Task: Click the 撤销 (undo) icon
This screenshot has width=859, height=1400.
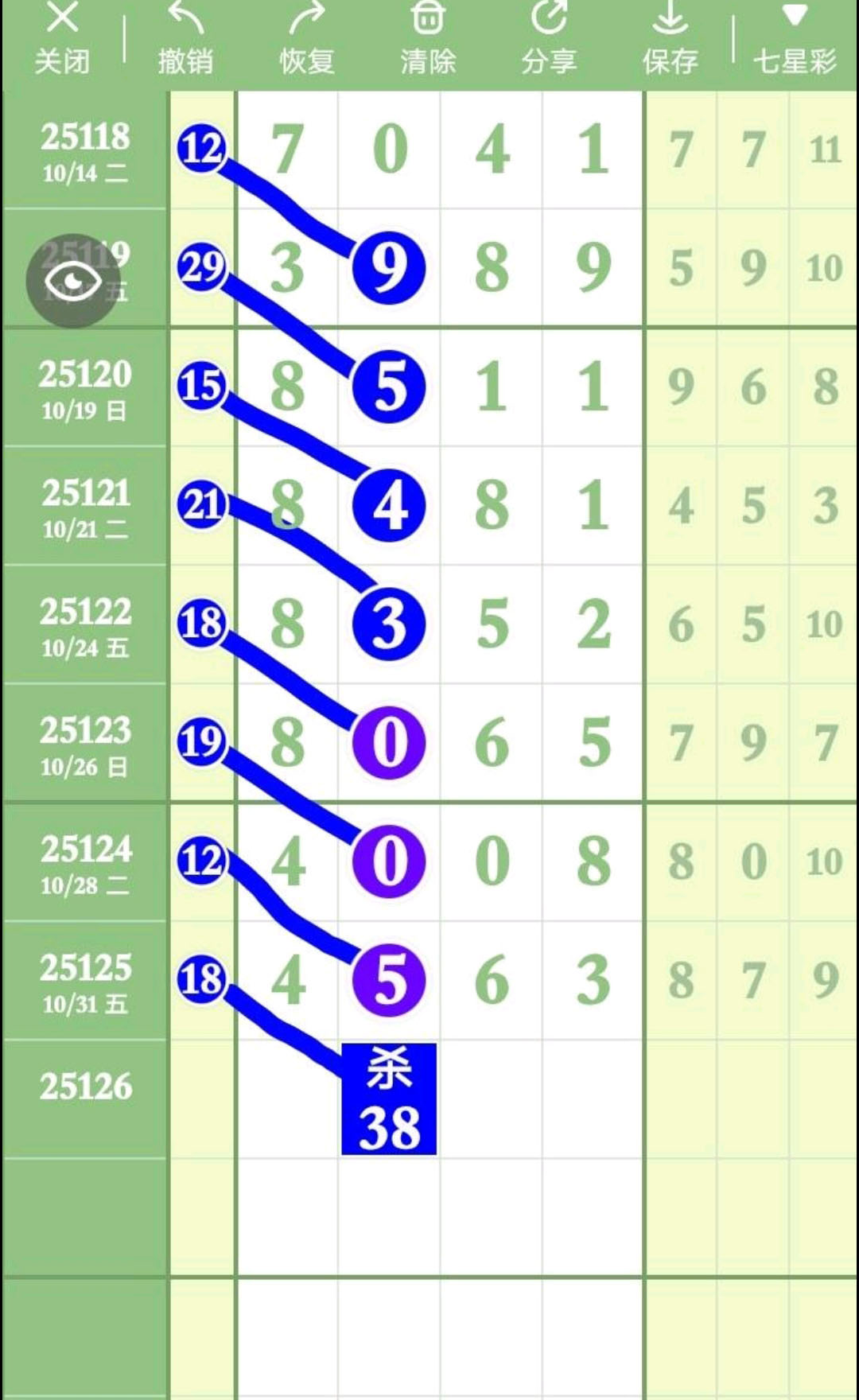Action: 185,36
